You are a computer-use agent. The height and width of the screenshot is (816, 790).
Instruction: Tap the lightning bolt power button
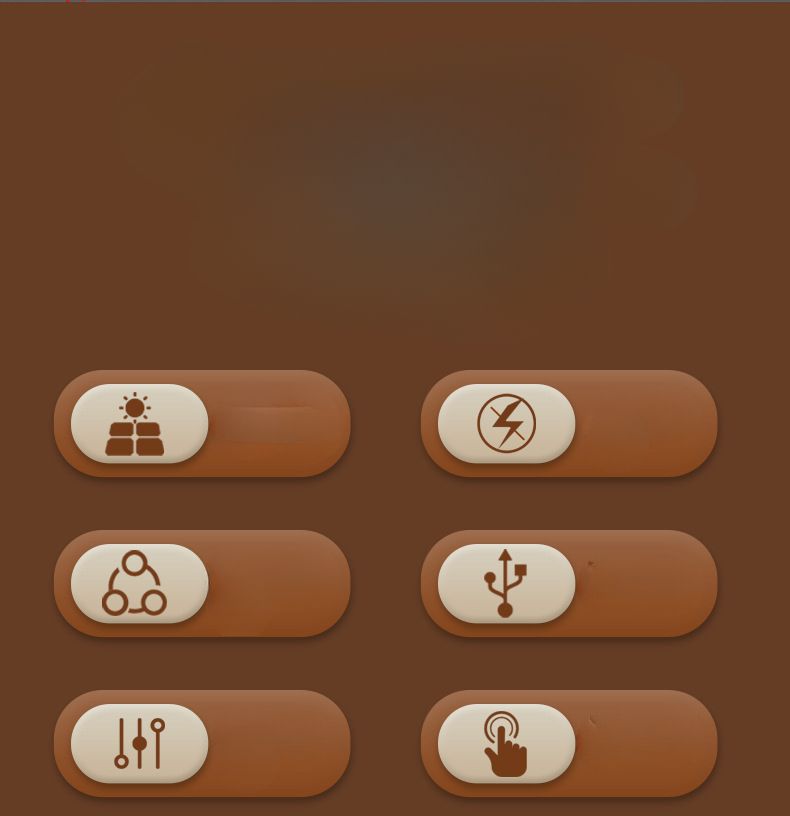506,424
